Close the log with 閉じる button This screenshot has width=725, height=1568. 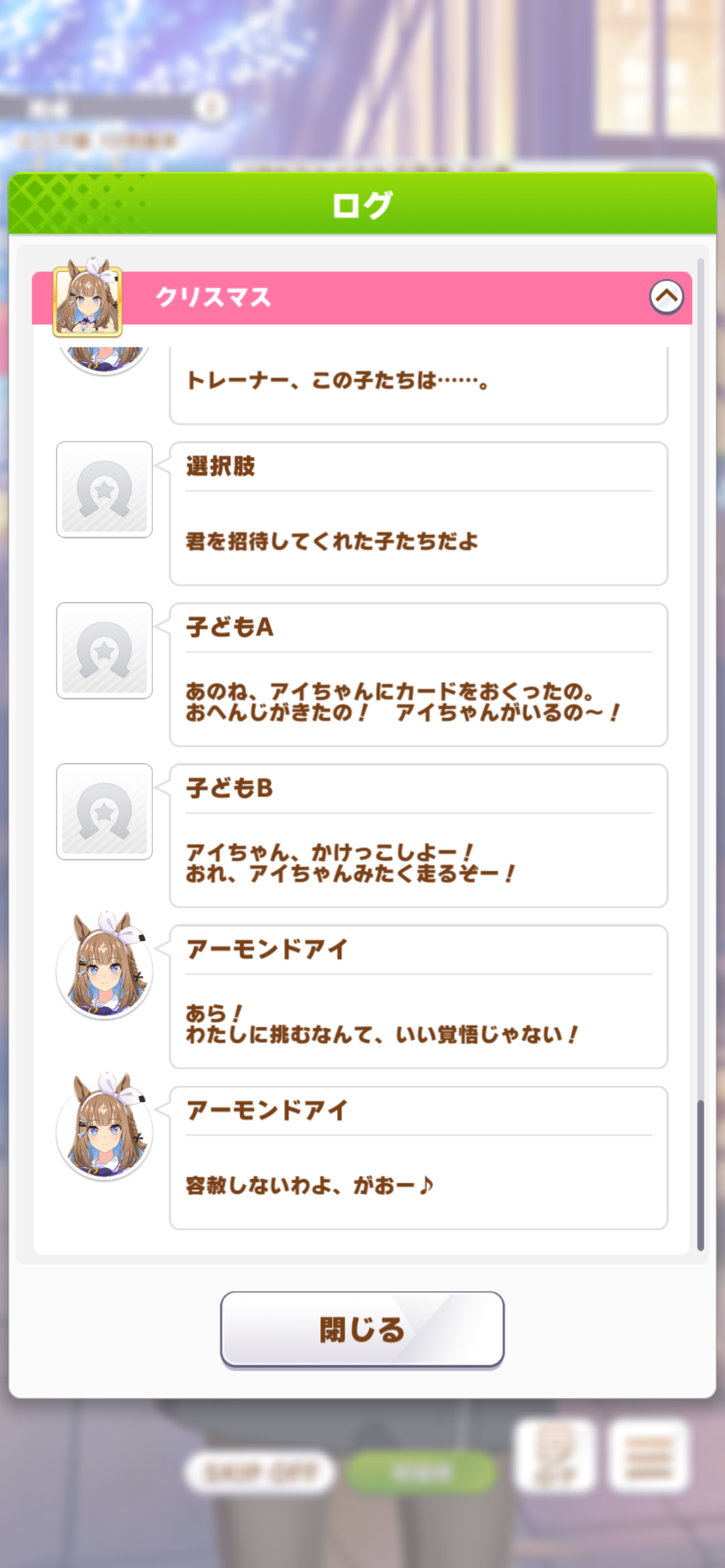coord(362,1330)
